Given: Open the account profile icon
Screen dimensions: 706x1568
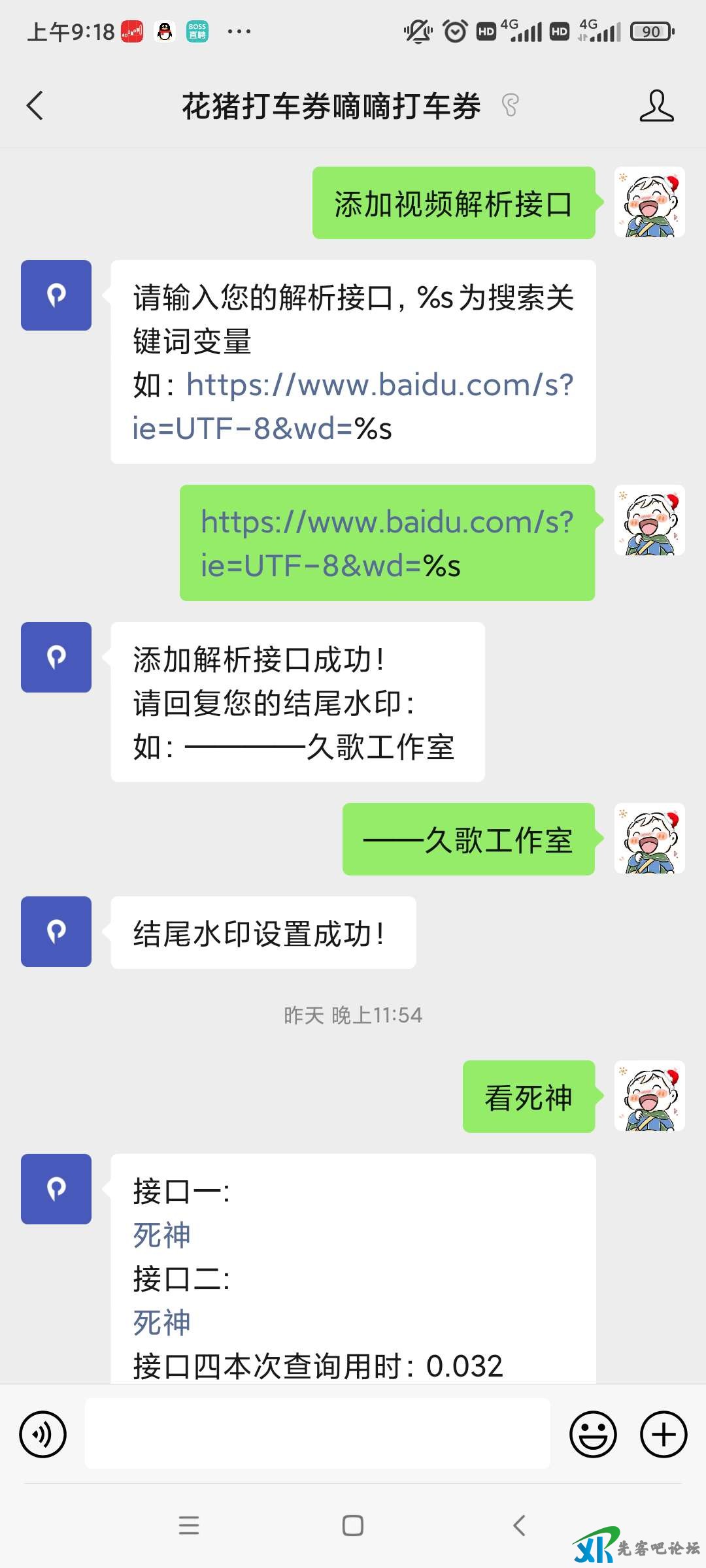Looking at the screenshot, I should (656, 106).
